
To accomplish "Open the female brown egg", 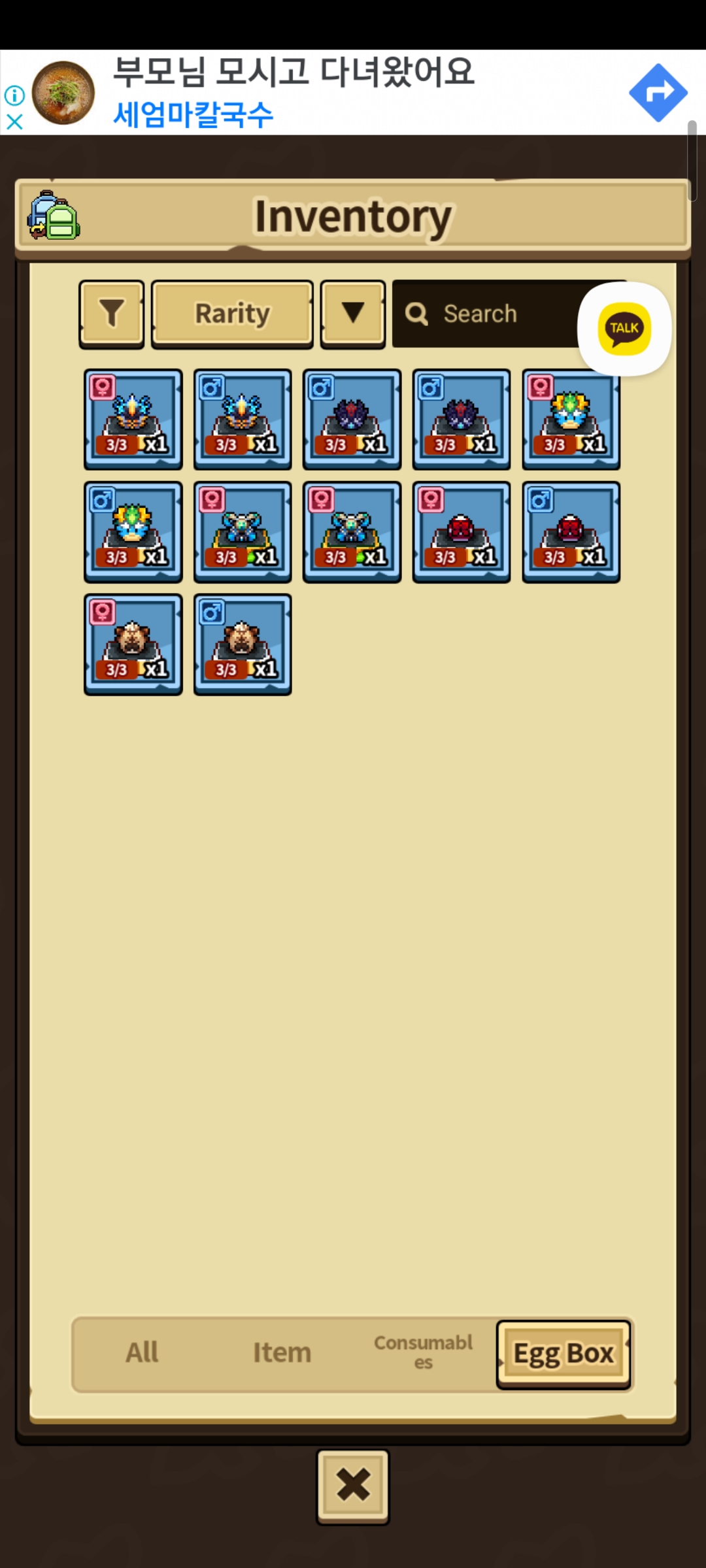I will pos(133,644).
